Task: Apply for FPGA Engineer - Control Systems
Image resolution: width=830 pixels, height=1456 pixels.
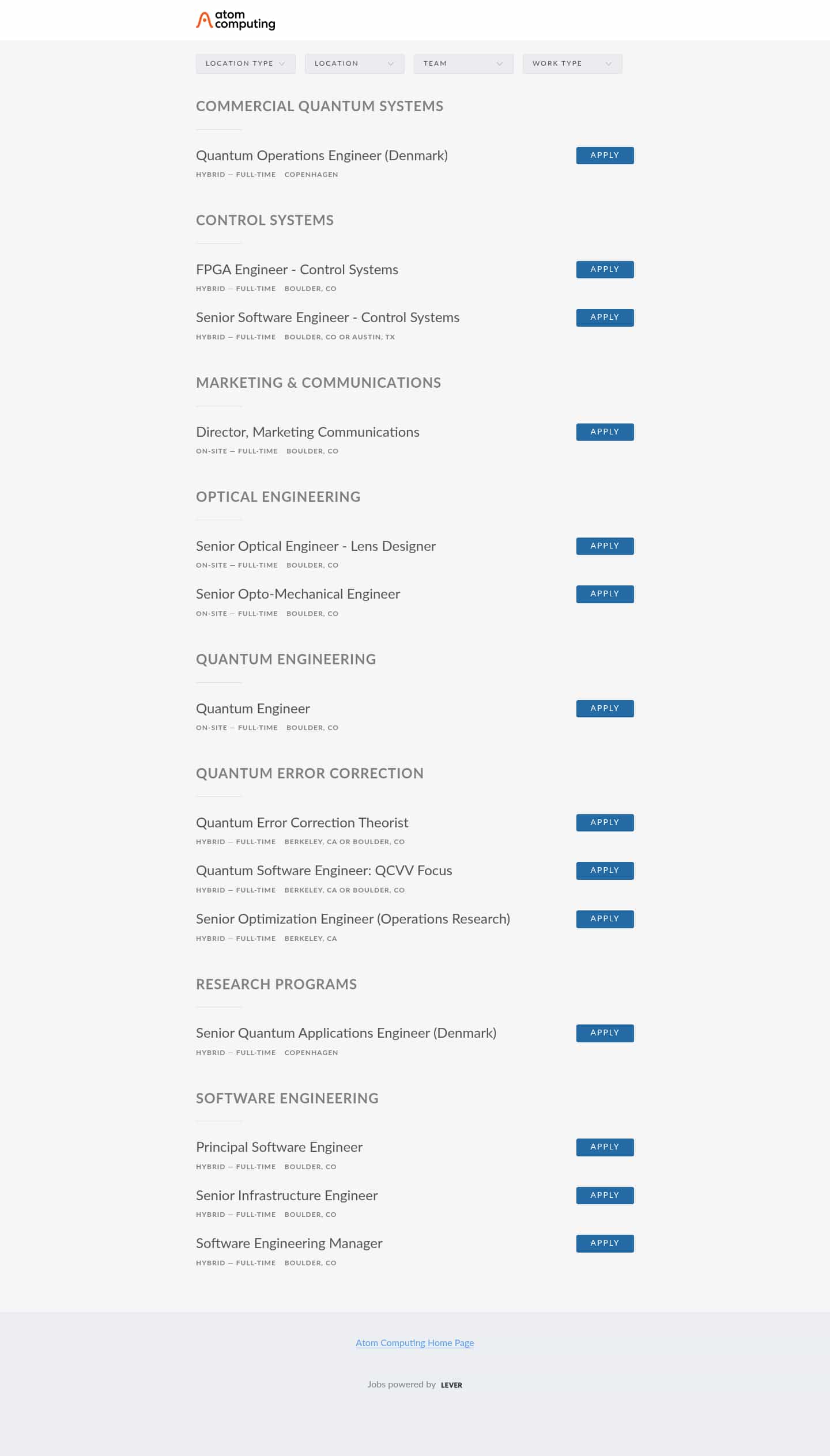Action: (x=604, y=269)
